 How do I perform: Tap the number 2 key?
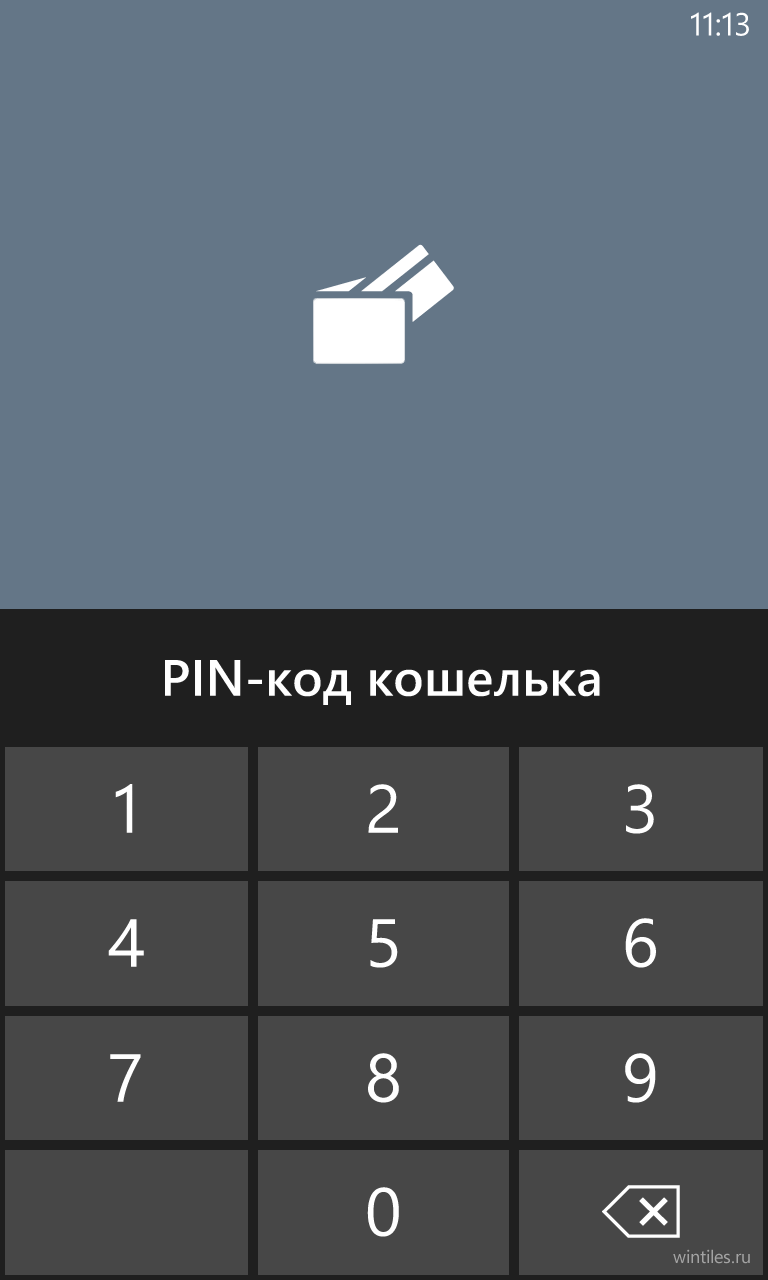click(383, 809)
